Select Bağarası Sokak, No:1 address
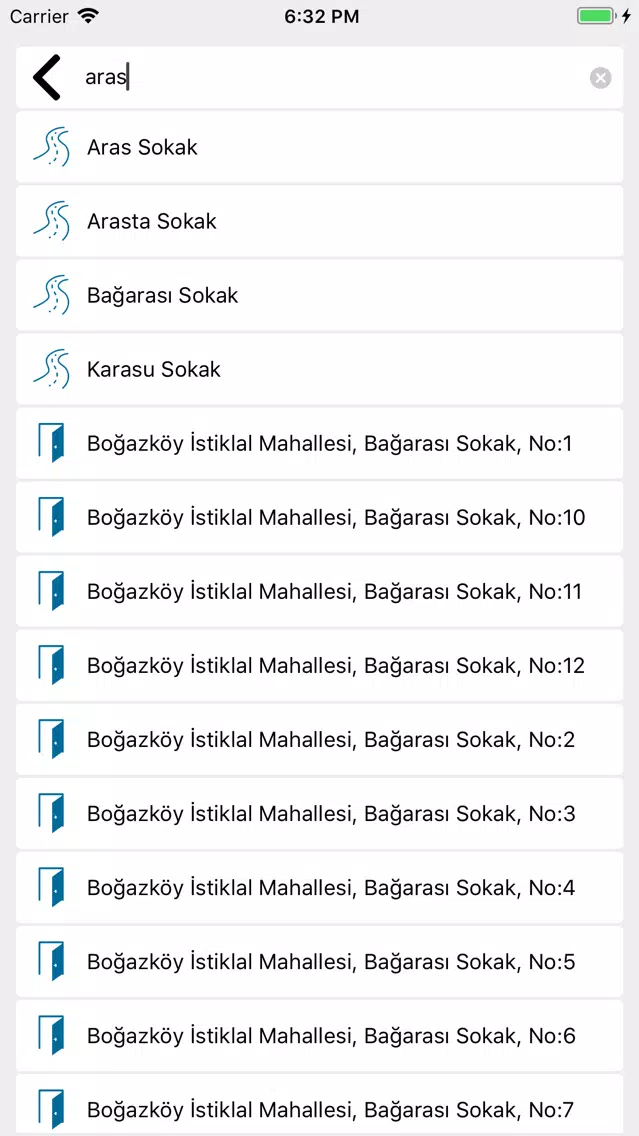The height and width of the screenshot is (1136, 639). pos(320,443)
